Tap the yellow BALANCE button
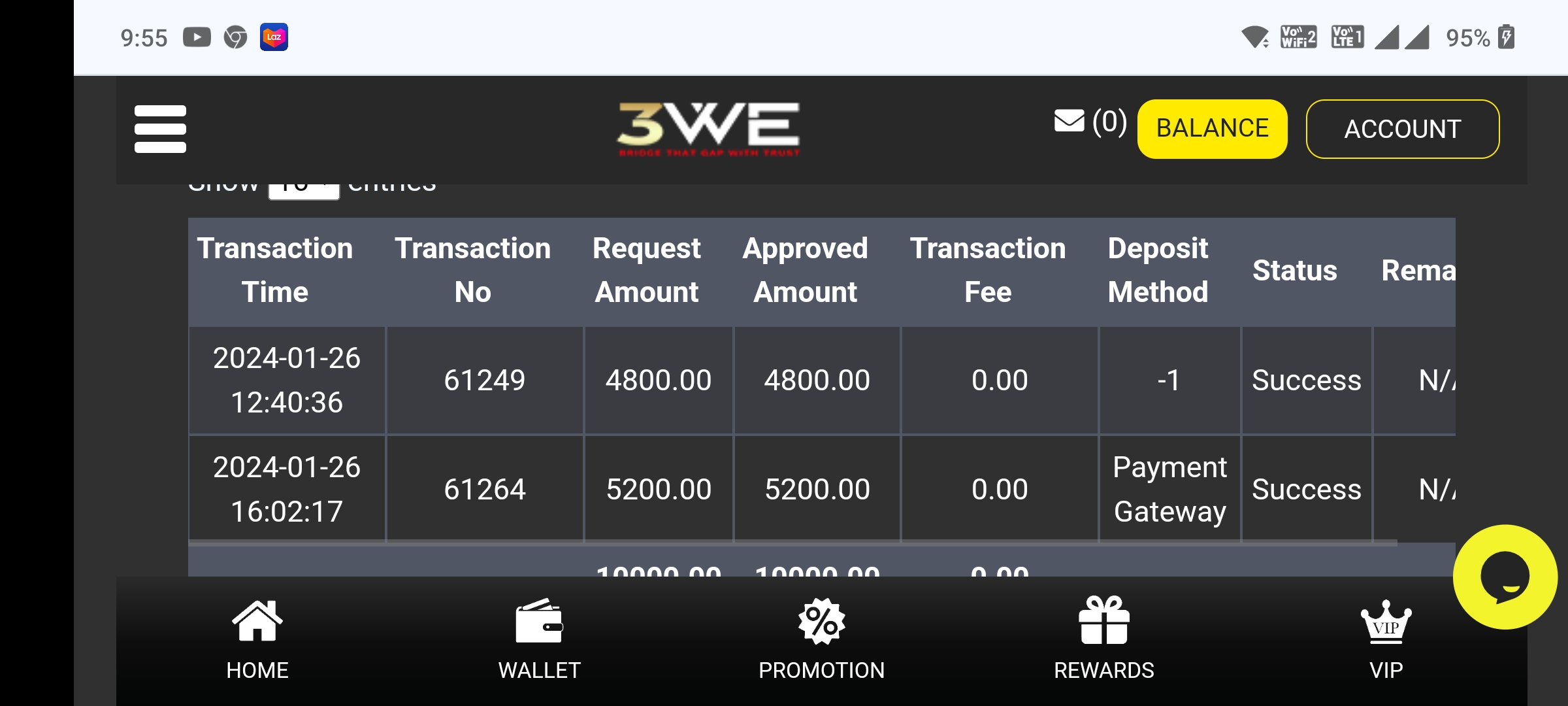The width and height of the screenshot is (1568, 706). tap(1212, 129)
